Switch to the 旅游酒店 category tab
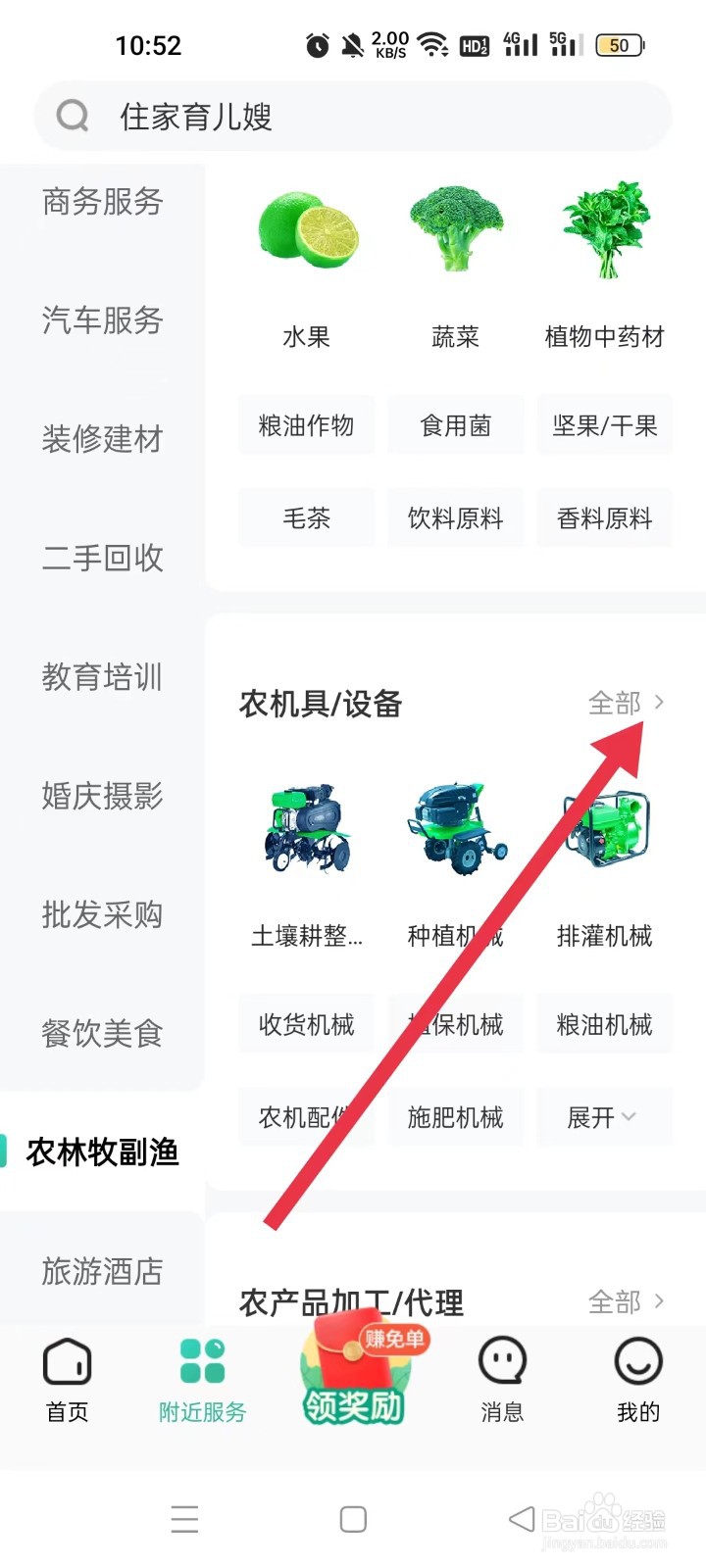The width and height of the screenshot is (706, 1568). 102,1271
